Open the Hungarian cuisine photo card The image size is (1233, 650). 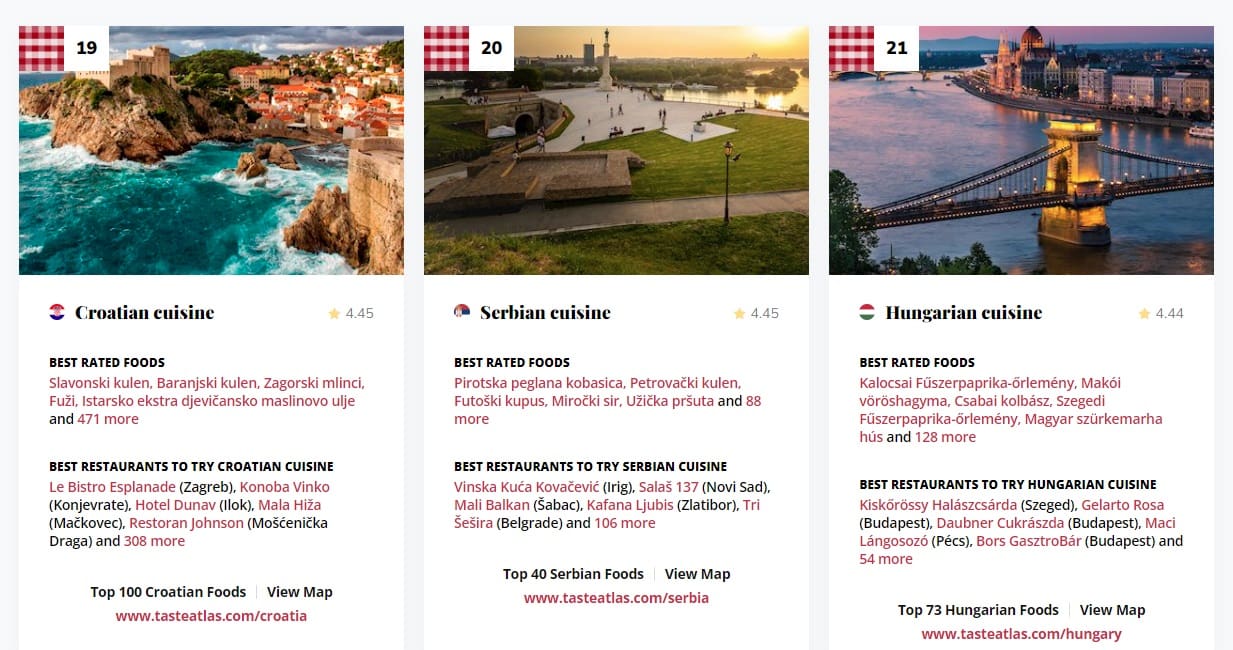[x=1021, y=150]
